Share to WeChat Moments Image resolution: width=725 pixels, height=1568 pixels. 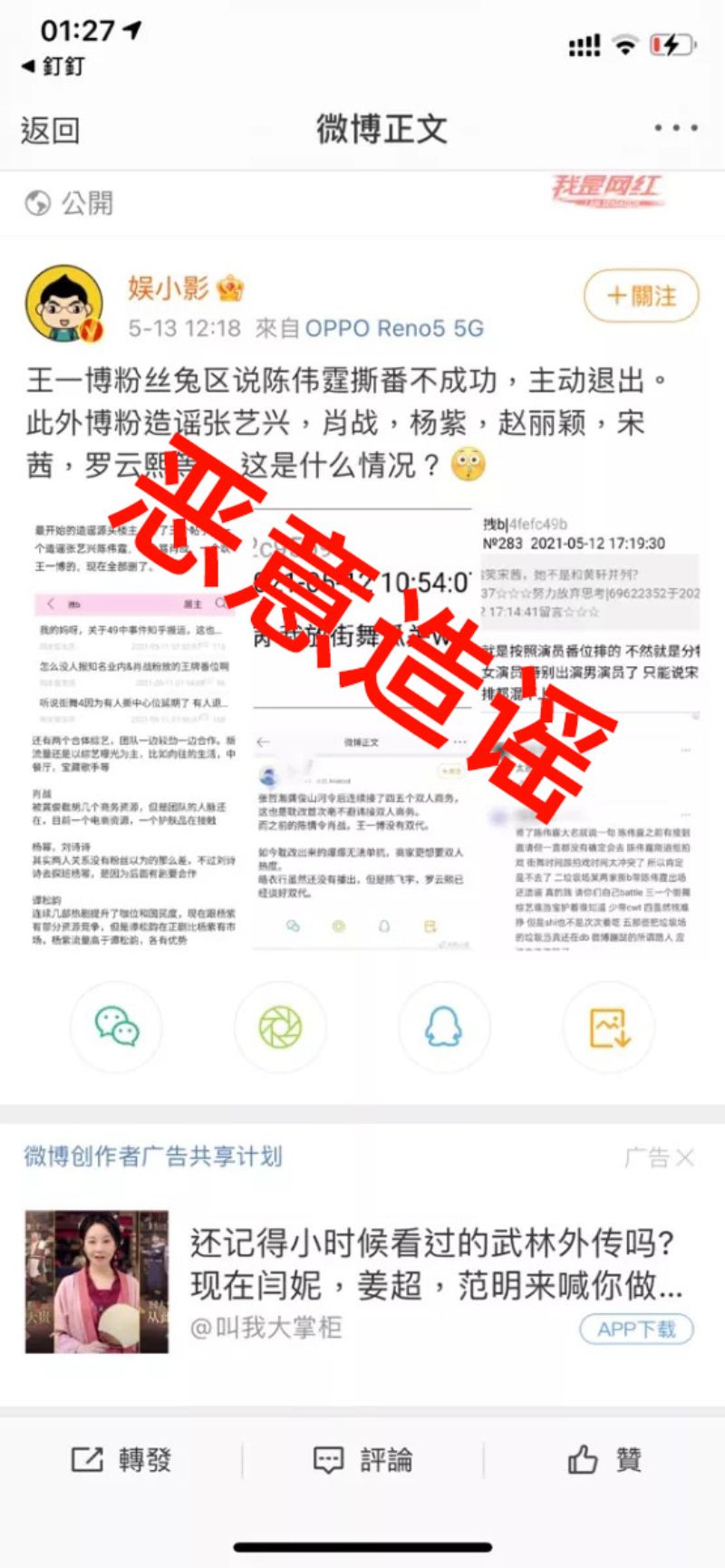(280, 1027)
